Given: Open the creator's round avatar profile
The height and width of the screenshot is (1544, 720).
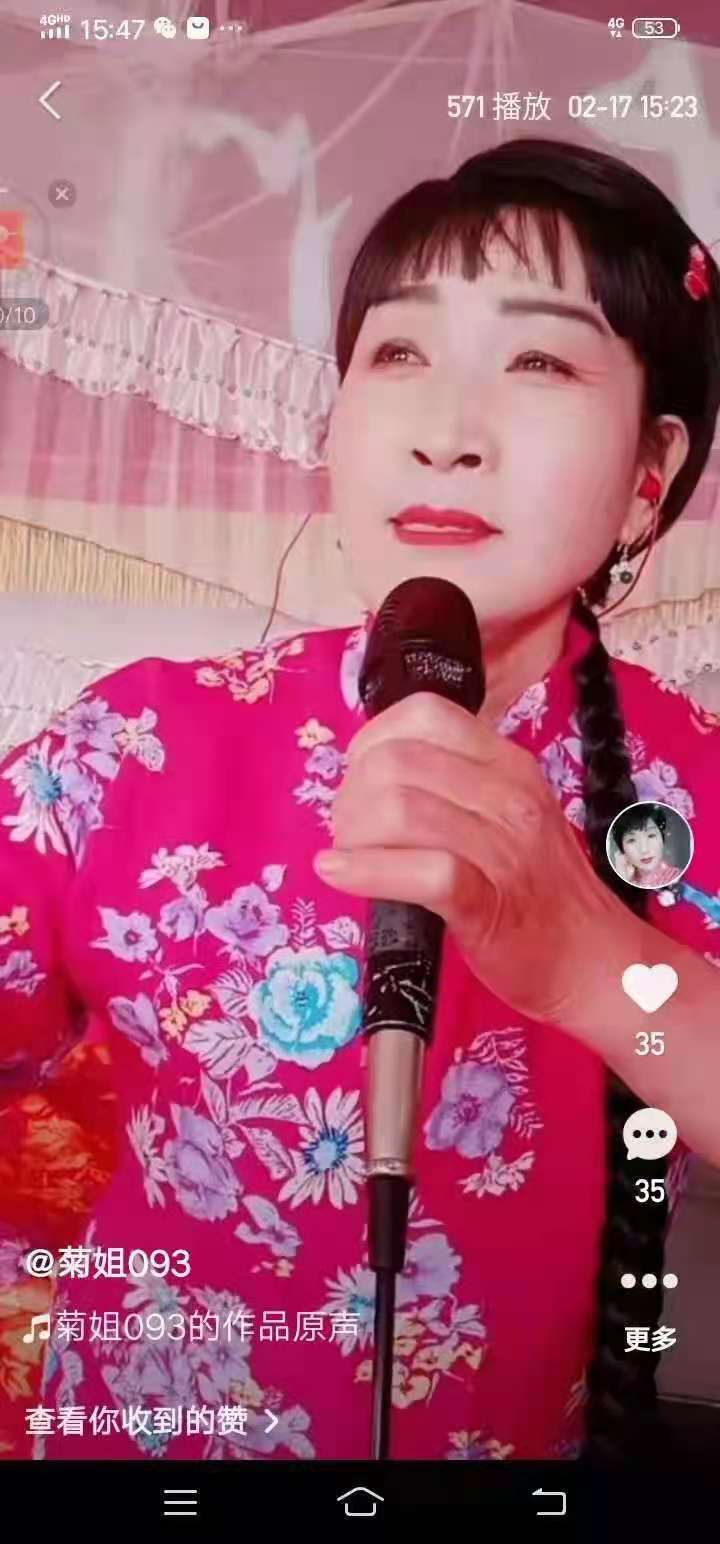Looking at the screenshot, I should pos(650,845).
